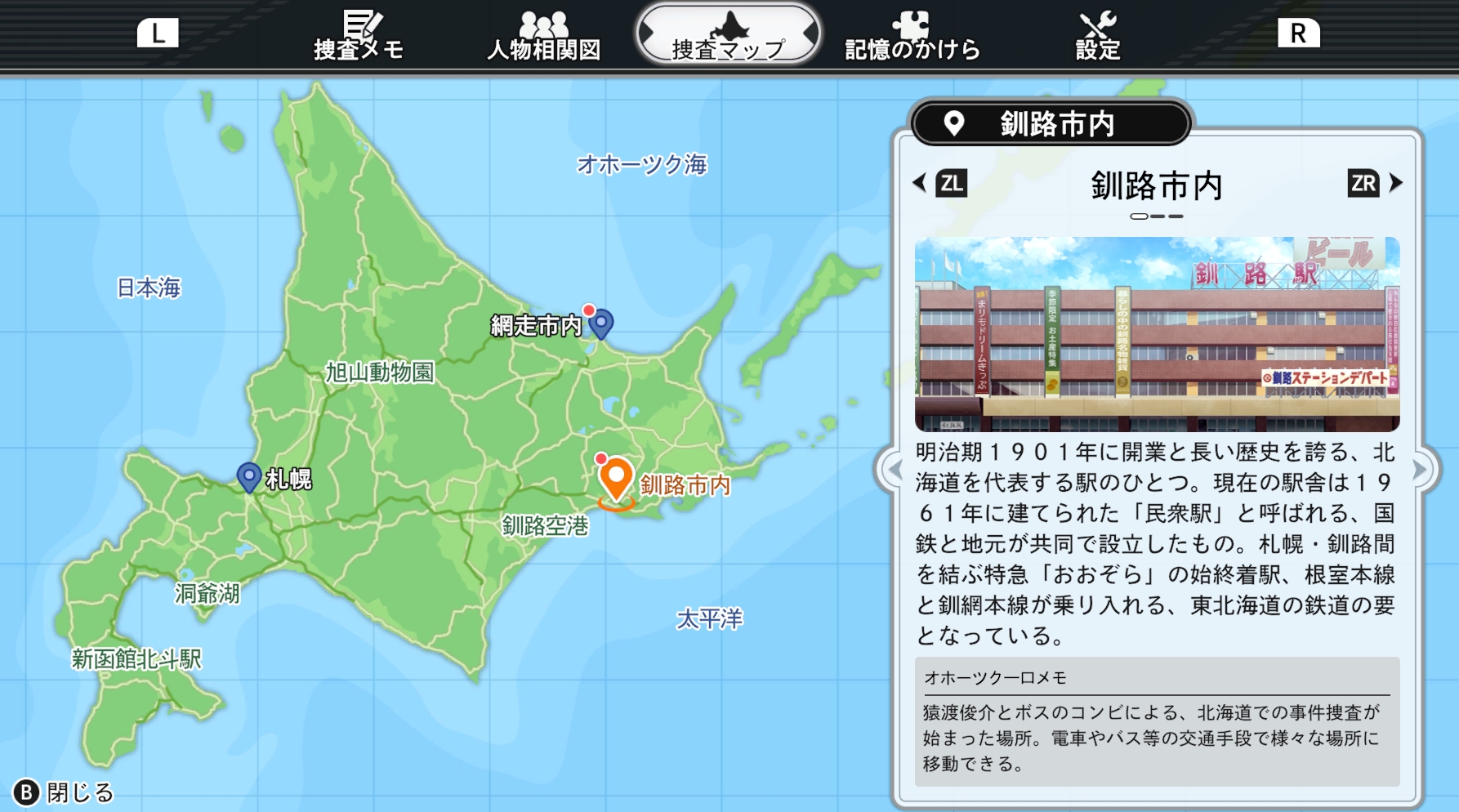Select the 網走市内 map pin
1459x812 pixels.
click(600, 323)
